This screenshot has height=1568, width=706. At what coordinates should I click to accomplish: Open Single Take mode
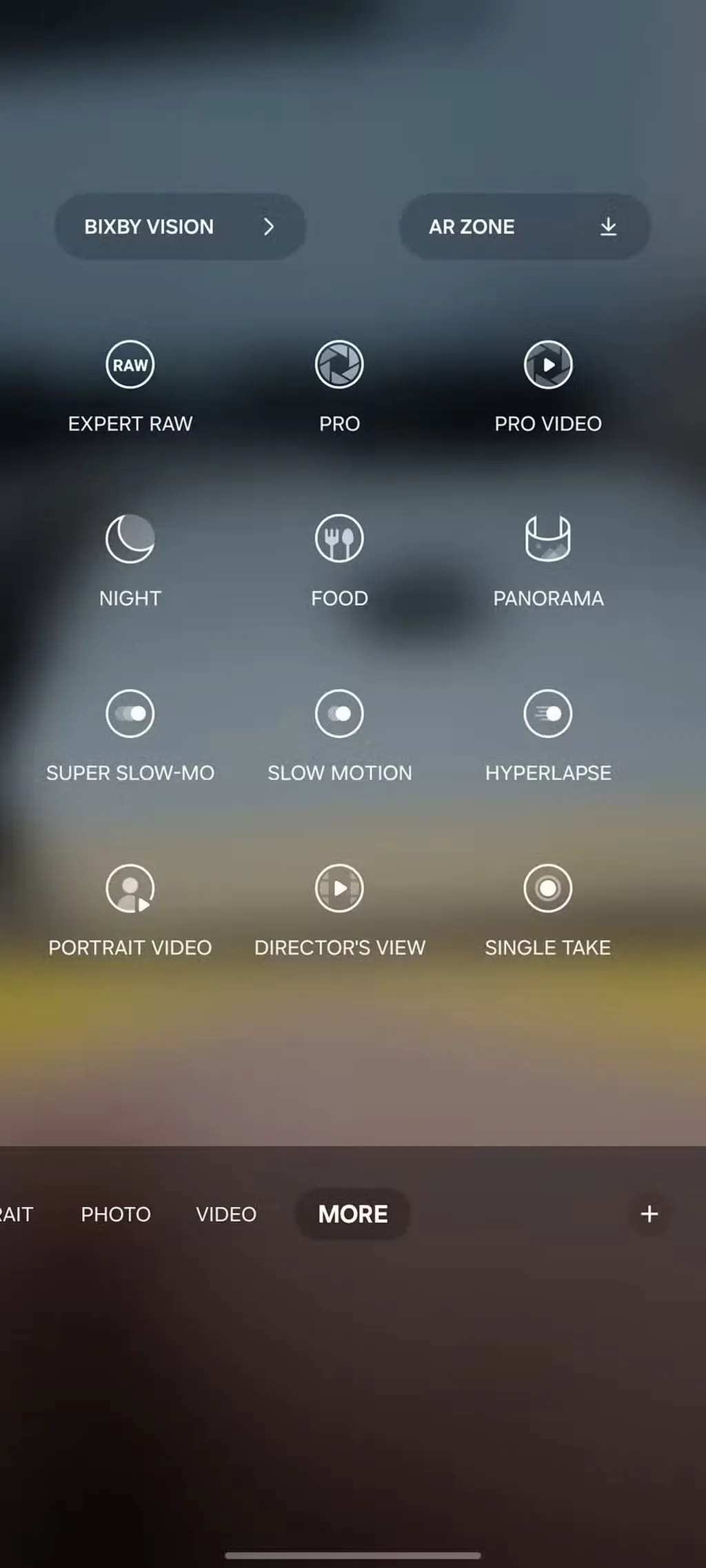547,910
